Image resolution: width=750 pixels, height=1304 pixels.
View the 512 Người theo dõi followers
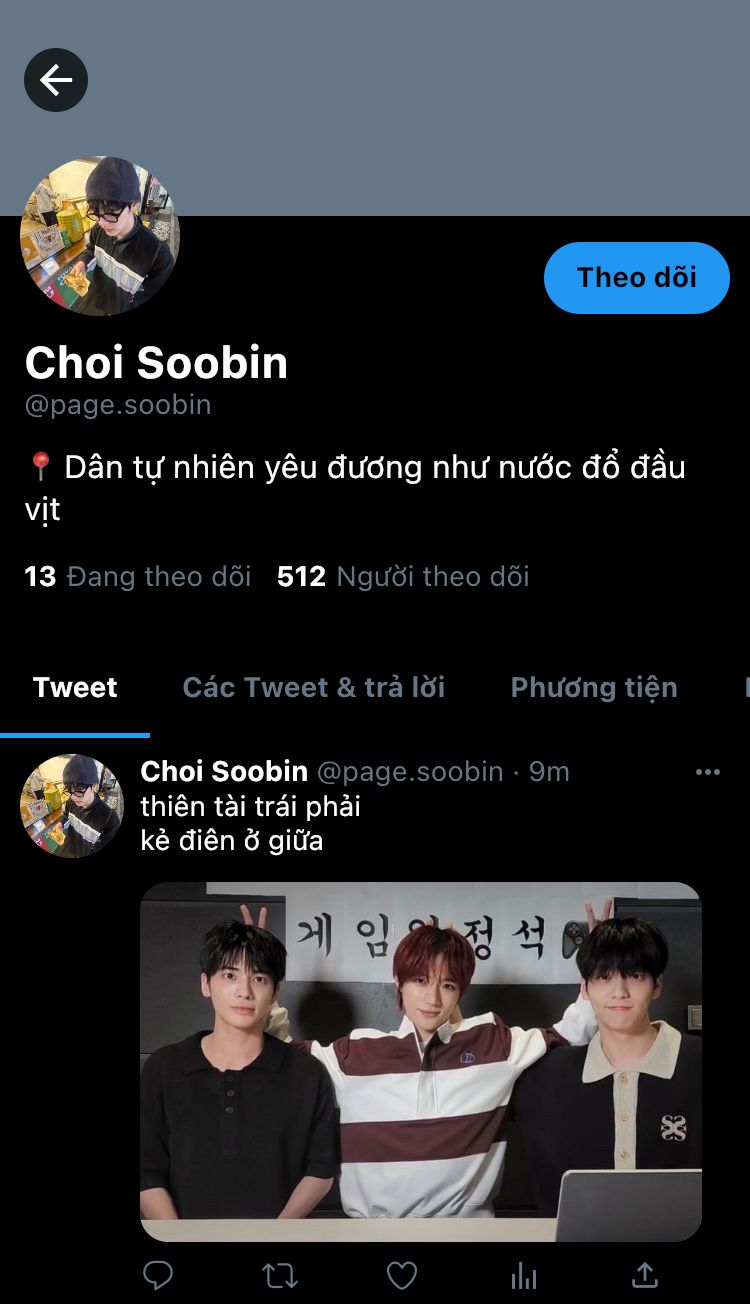[x=403, y=577]
